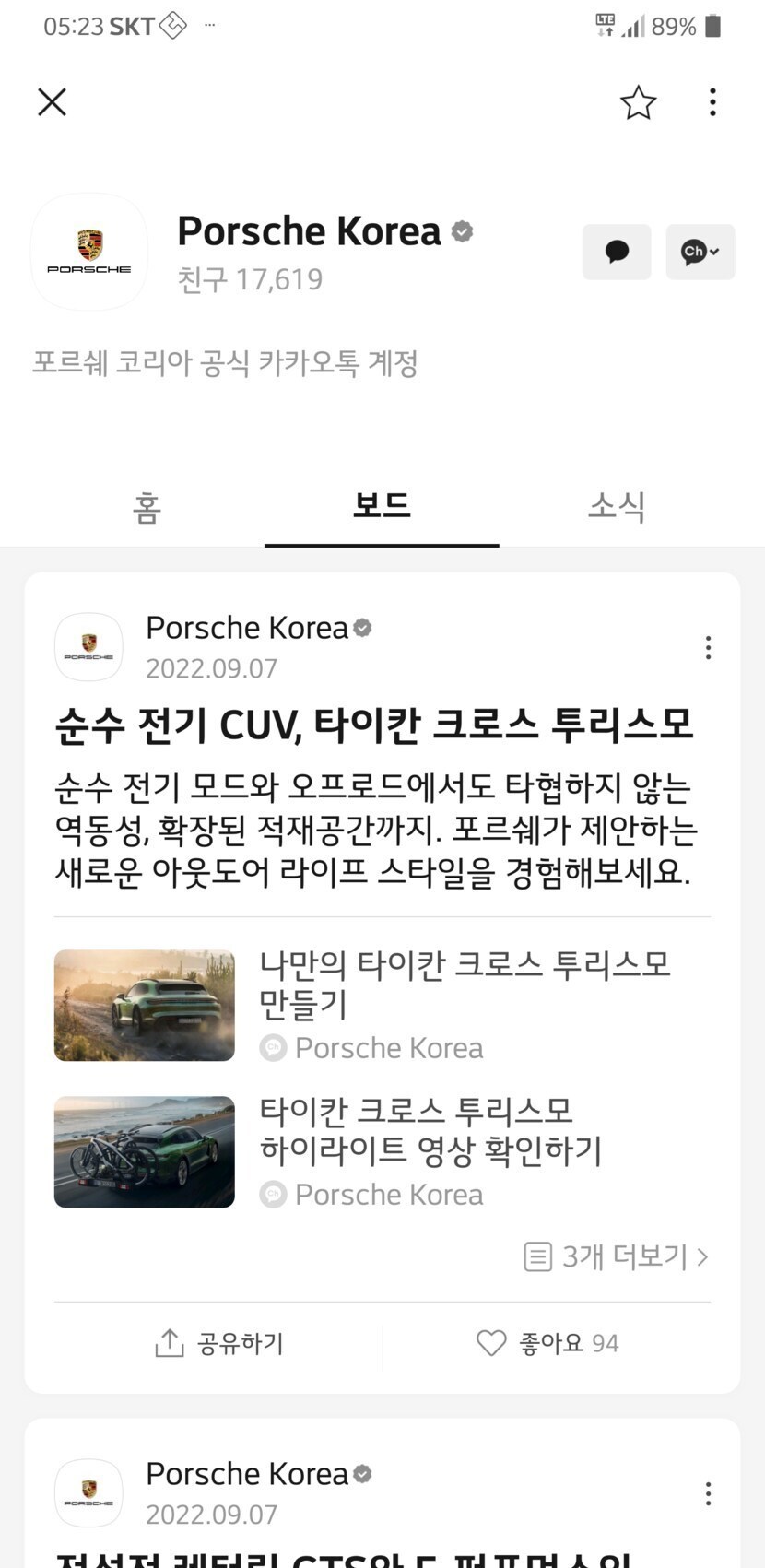Open more options for the 타이칸 크로스 투리스모 post
765x1568 pixels.
point(708,647)
